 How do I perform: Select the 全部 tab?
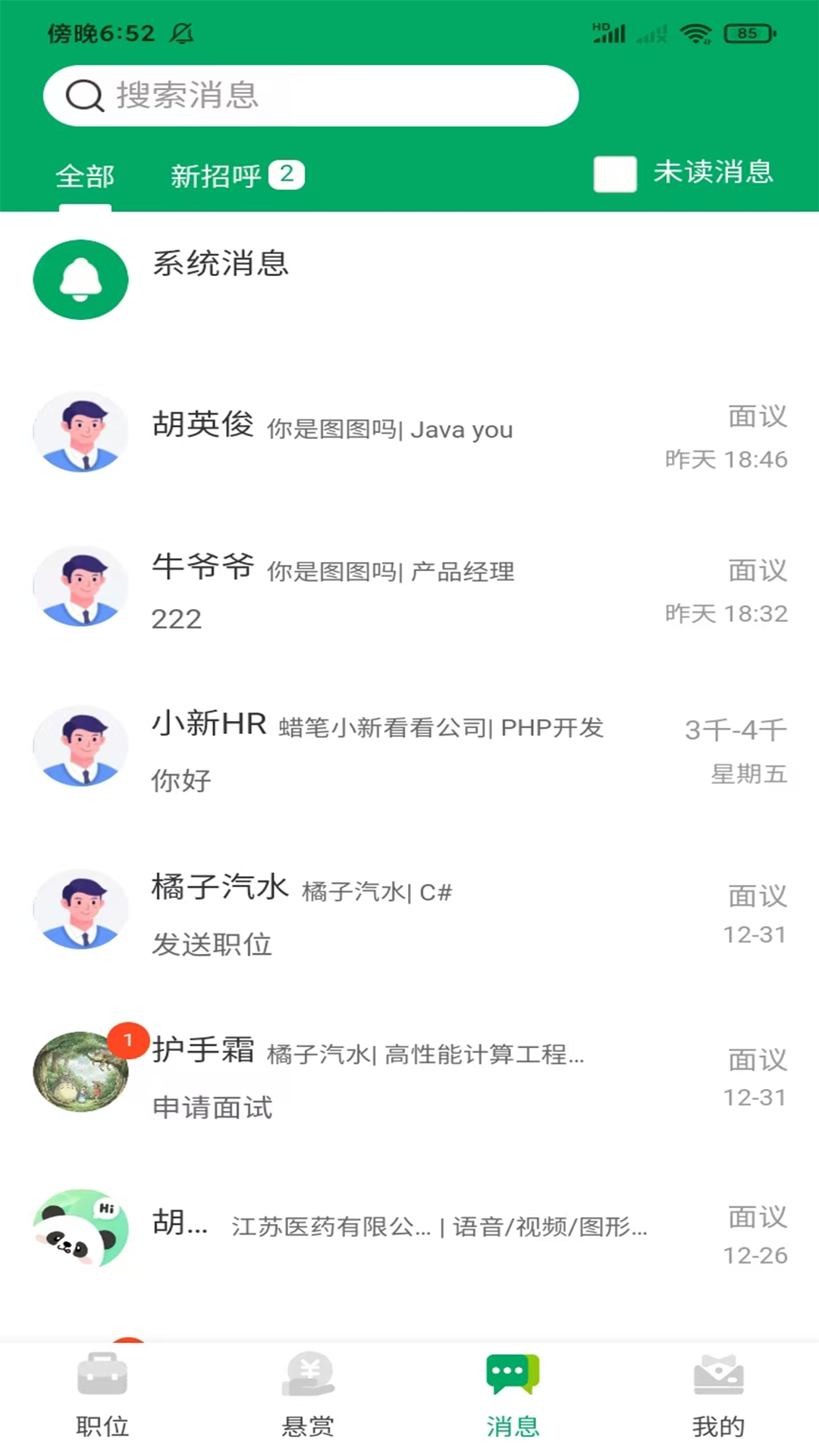coord(85,176)
